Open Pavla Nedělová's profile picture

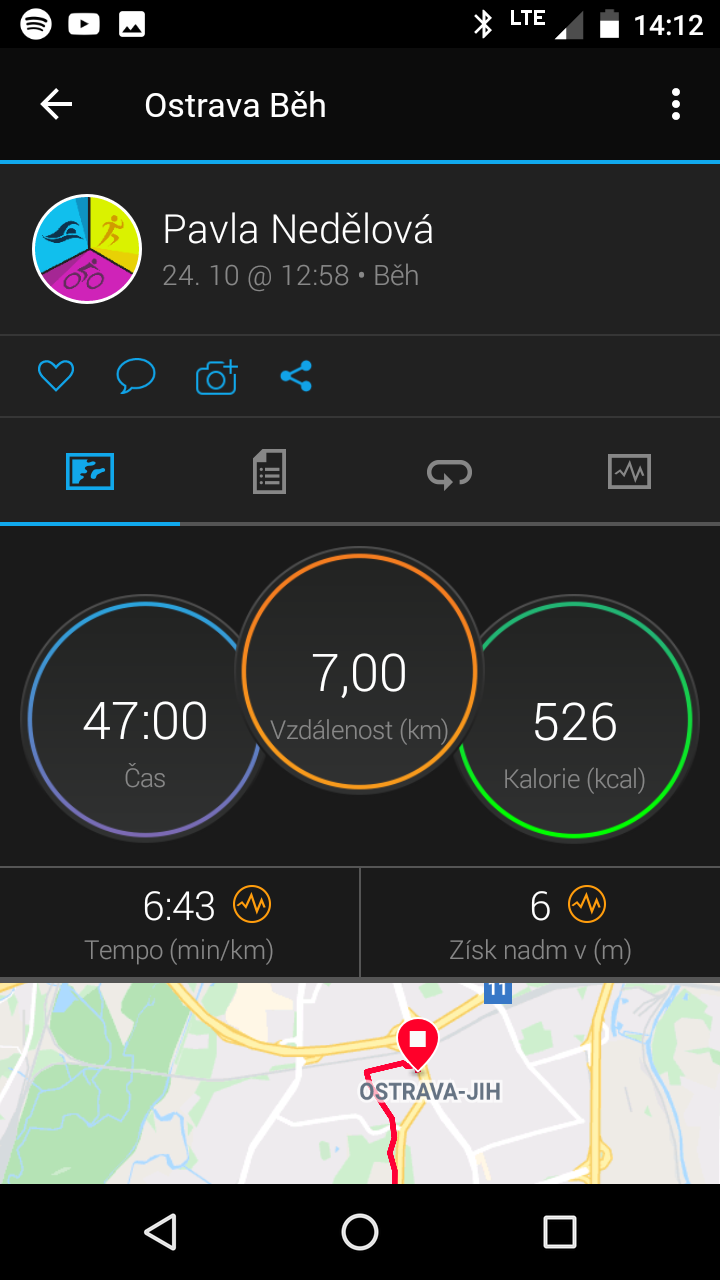86,249
